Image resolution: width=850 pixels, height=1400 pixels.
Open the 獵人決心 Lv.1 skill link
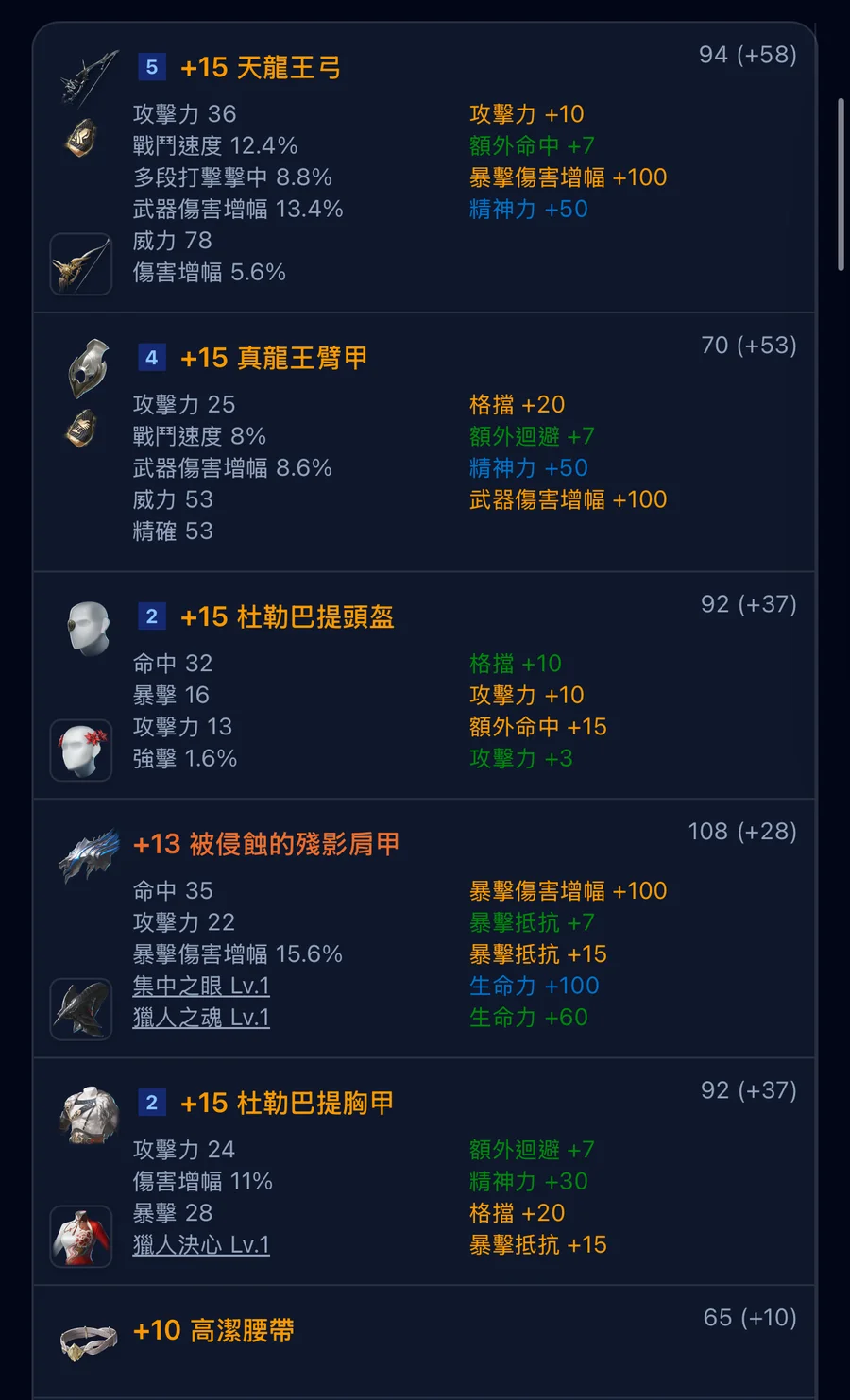[201, 1244]
